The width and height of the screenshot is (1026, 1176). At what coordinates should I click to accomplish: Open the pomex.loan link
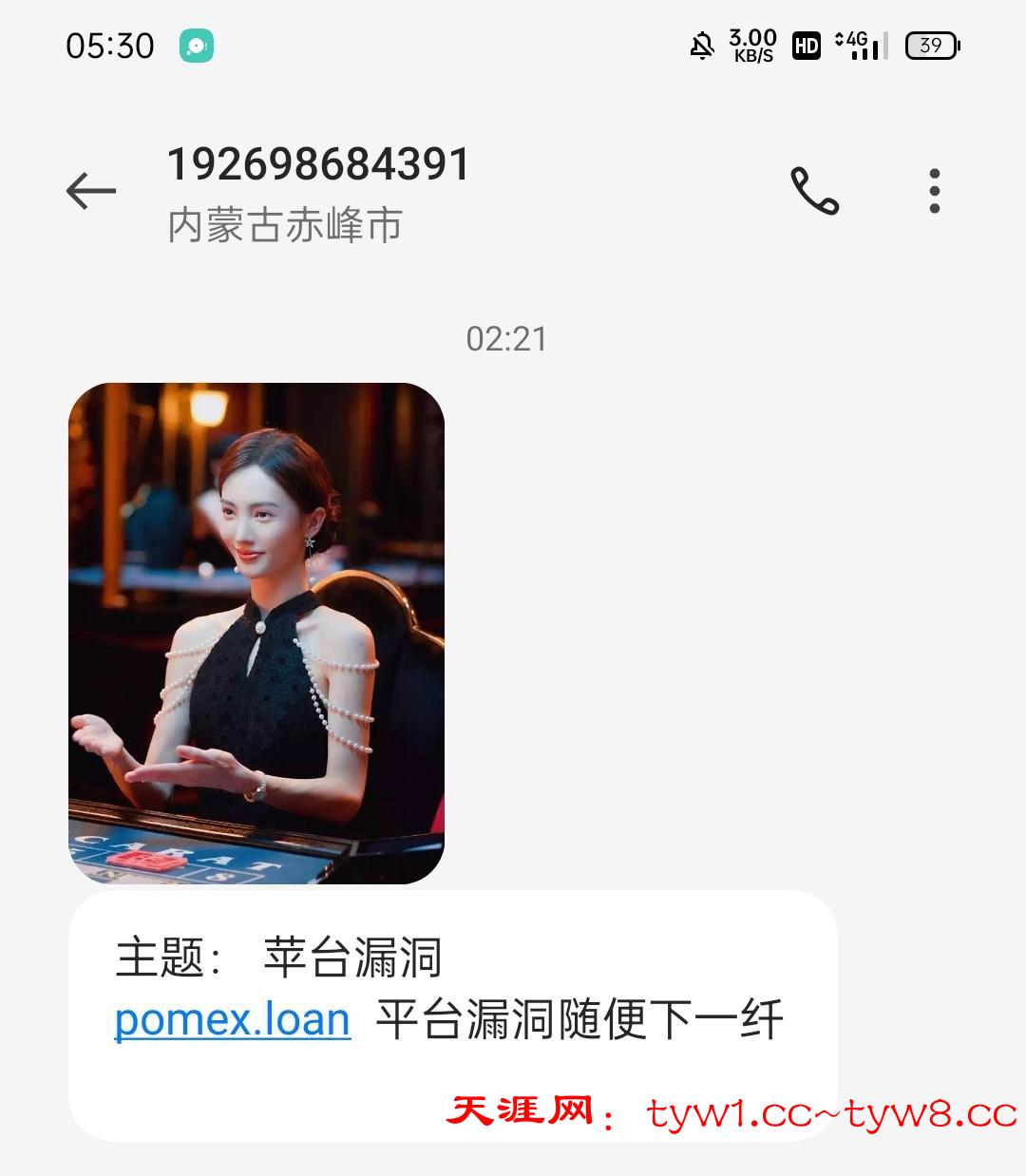[x=233, y=1020]
